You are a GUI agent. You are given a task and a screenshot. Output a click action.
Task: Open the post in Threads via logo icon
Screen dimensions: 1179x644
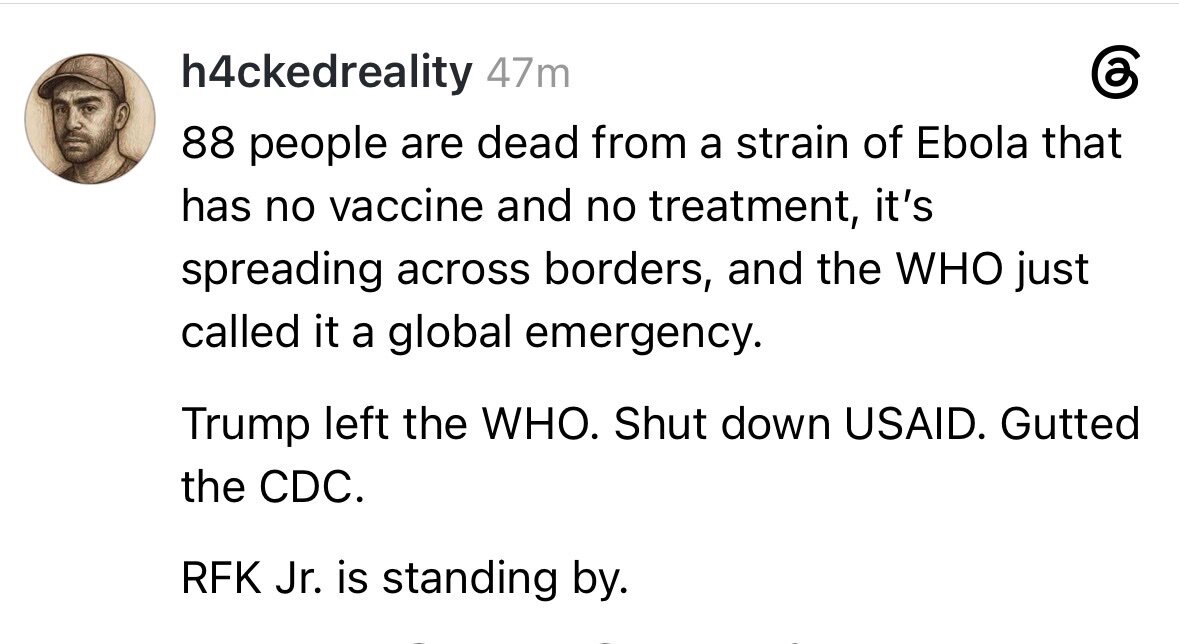[x=1115, y=72]
